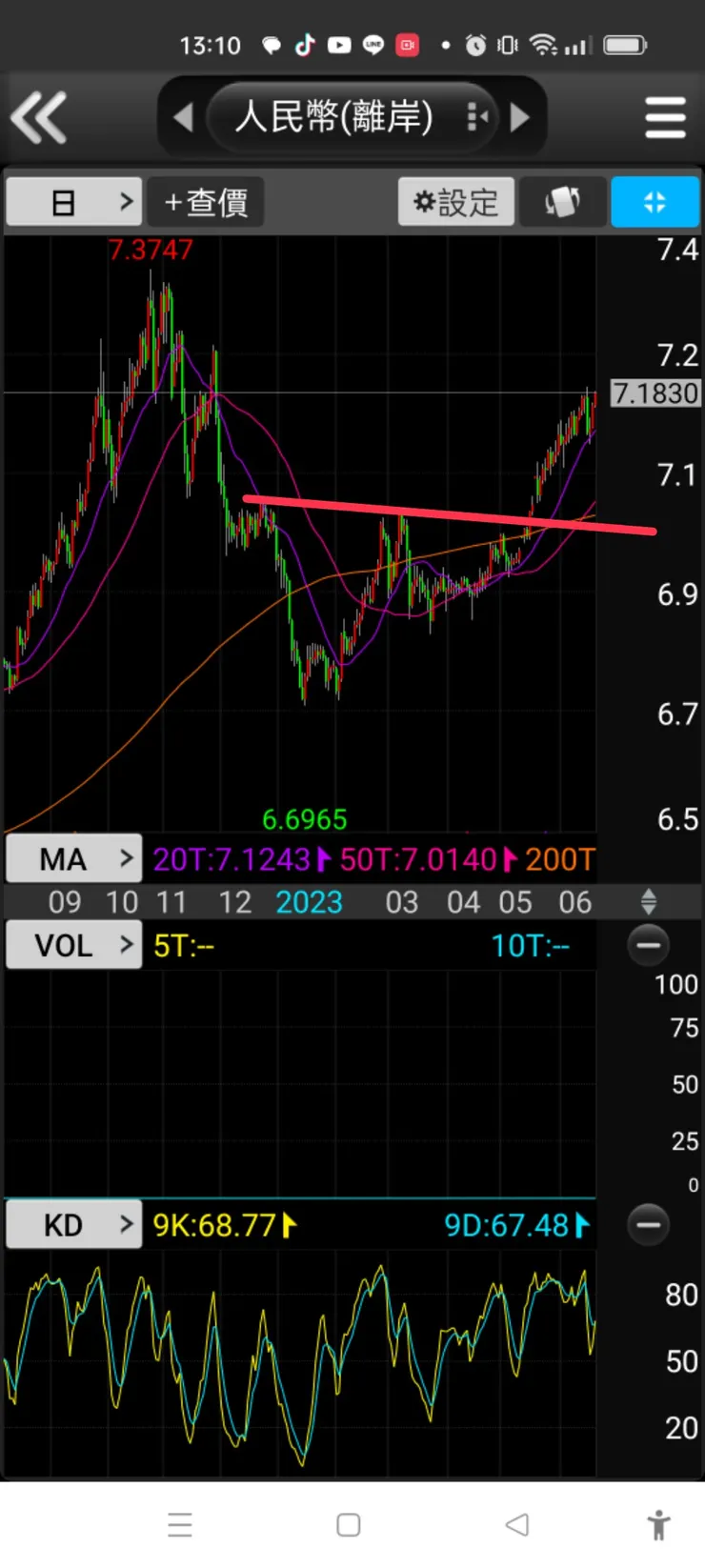Open the 人民幣(離岸) instrument selector
The width and height of the screenshot is (705, 1568).
pyautogui.click(x=334, y=117)
